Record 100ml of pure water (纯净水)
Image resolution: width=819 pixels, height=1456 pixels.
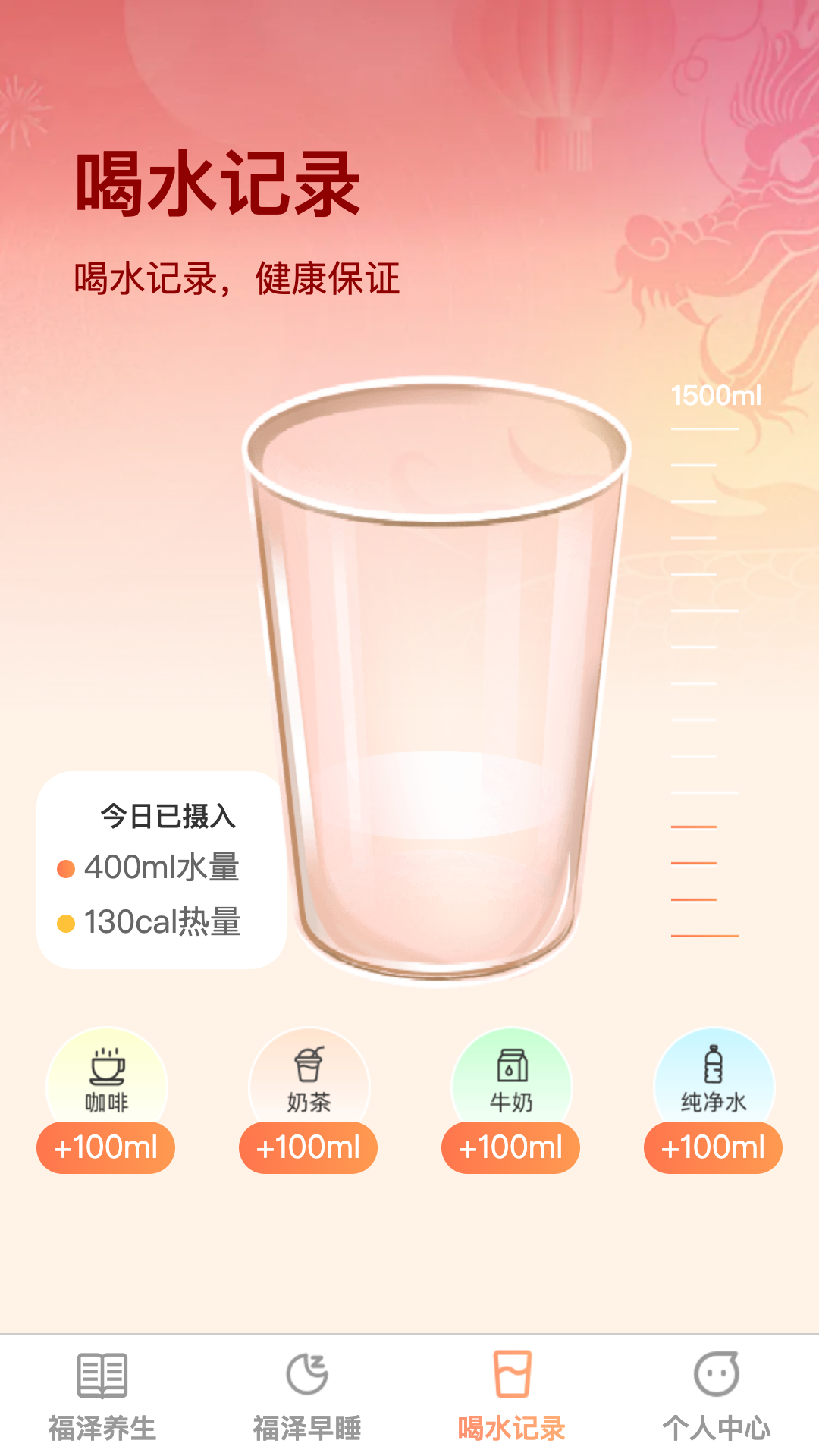[713, 1147]
